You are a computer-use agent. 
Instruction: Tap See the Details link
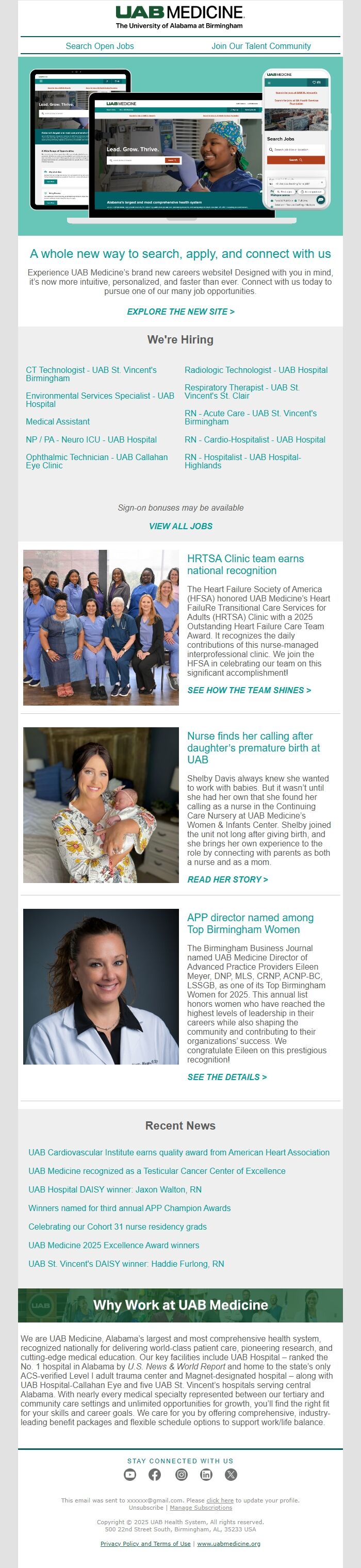[x=226, y=1077]
